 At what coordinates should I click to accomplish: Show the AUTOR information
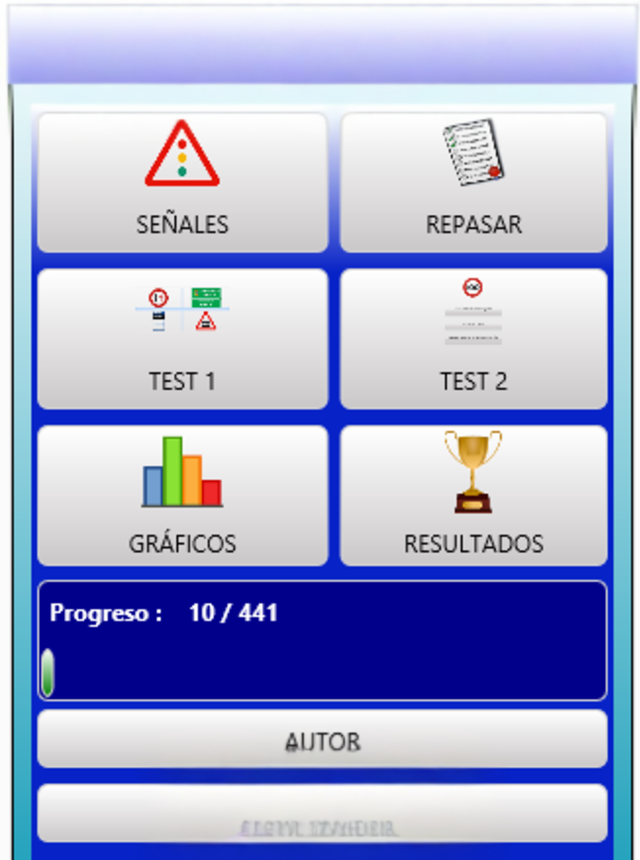click(322, 740)
